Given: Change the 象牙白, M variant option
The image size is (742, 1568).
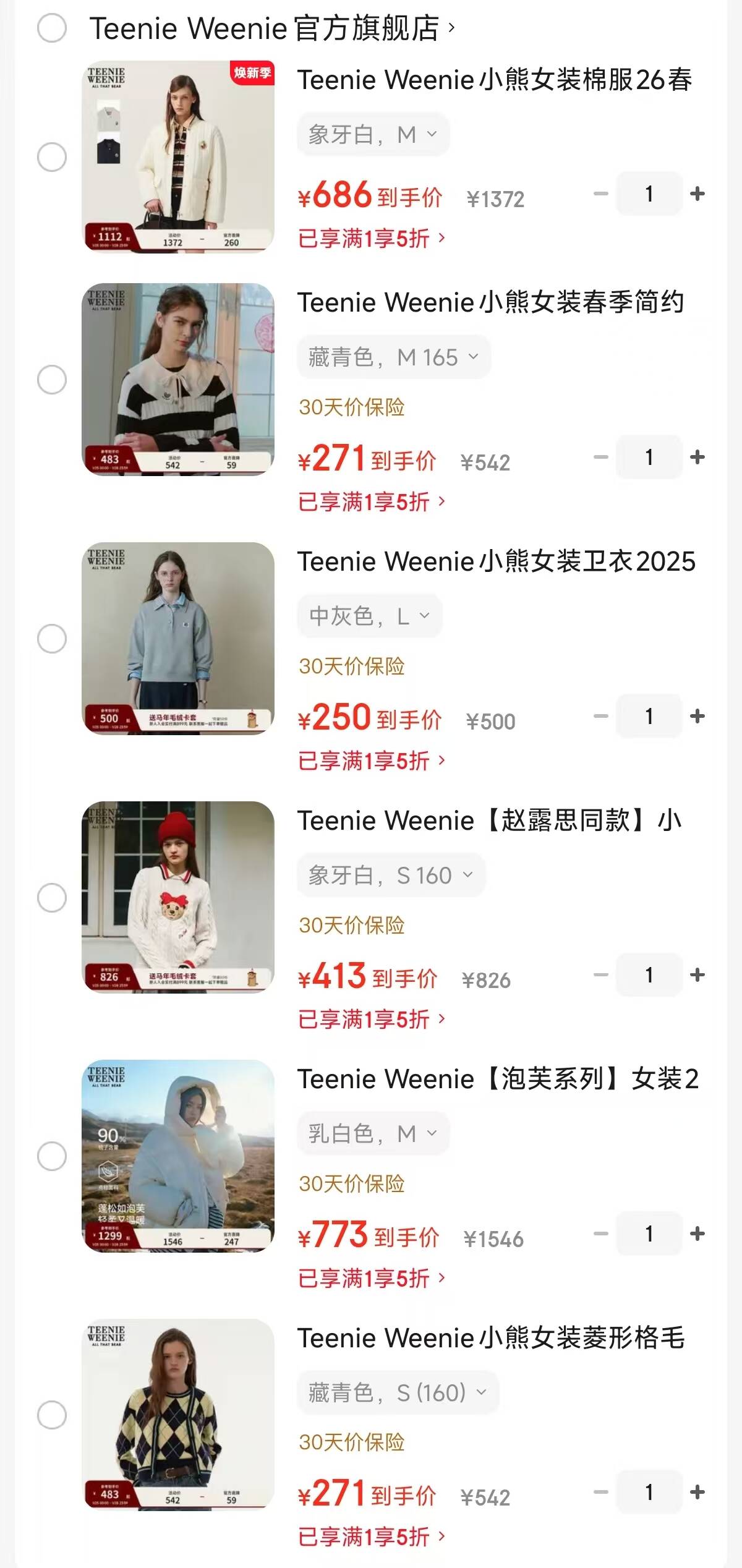Looking at the screenshot, I should pos(373,134).
